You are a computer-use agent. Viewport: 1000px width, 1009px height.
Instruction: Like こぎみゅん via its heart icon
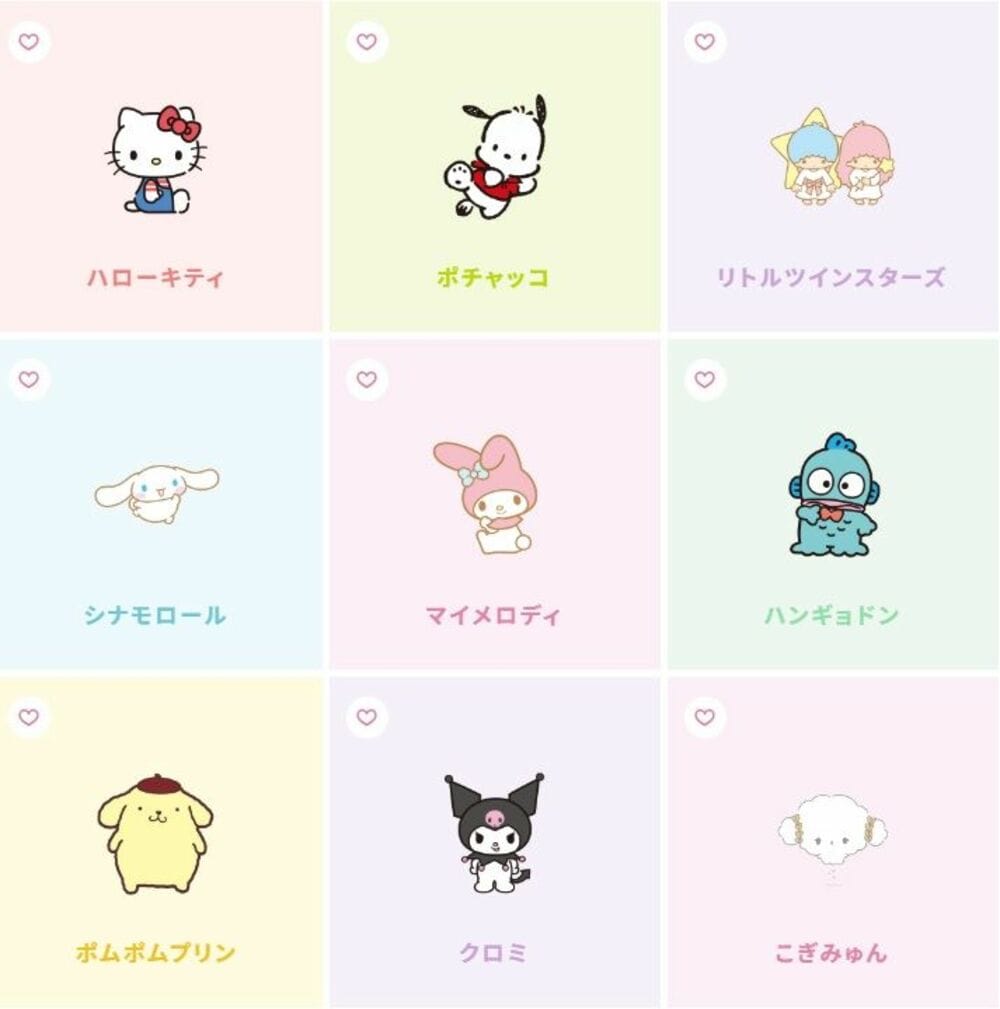coord(705,717)
